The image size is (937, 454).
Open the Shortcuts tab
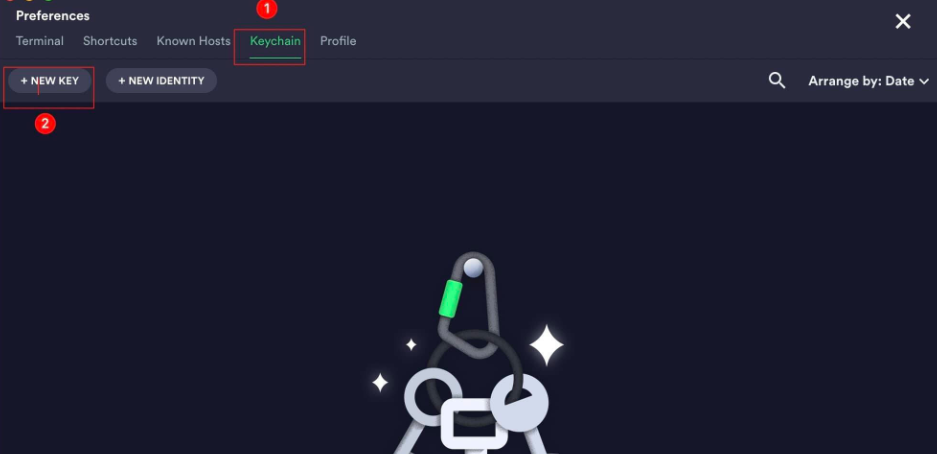110,41
